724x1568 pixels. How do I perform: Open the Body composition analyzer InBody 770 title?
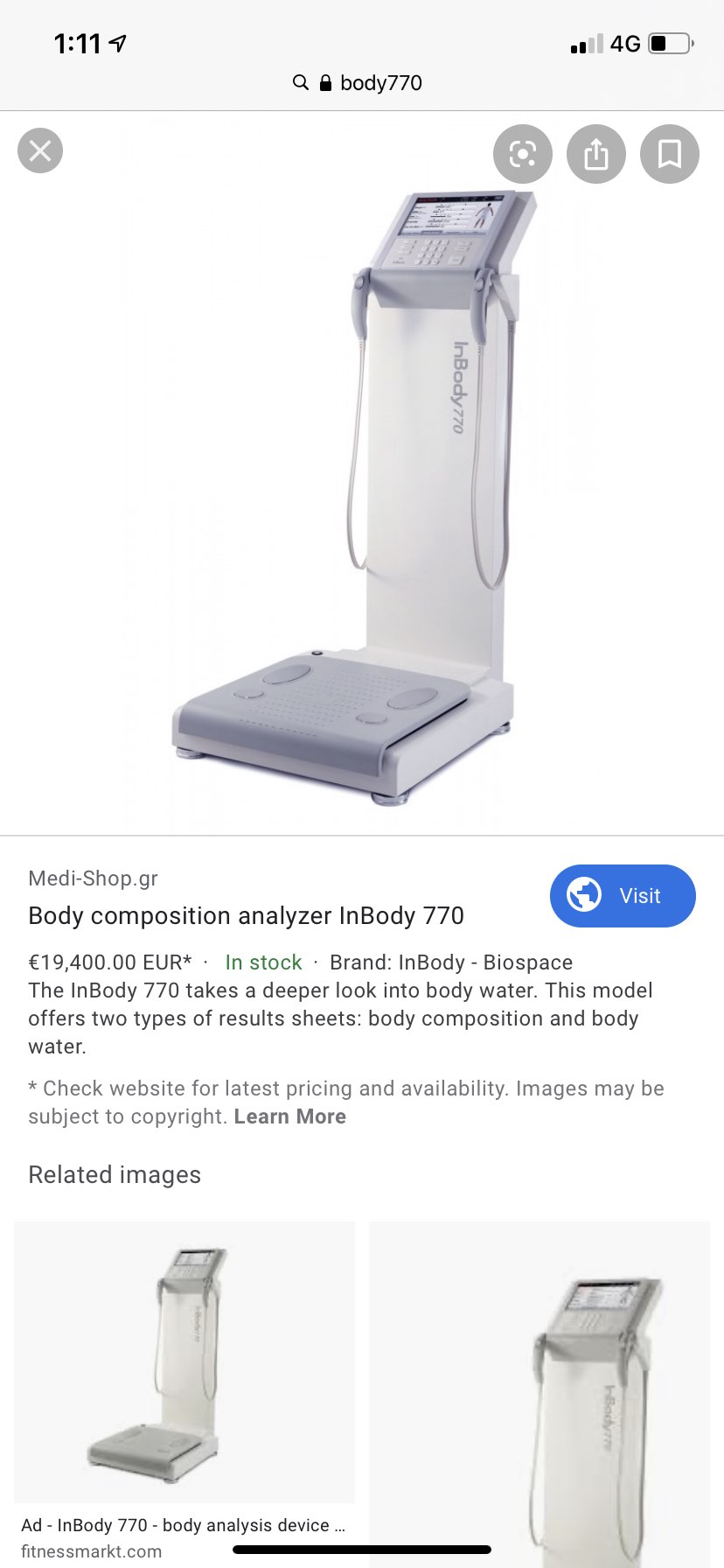pos(246,916)
